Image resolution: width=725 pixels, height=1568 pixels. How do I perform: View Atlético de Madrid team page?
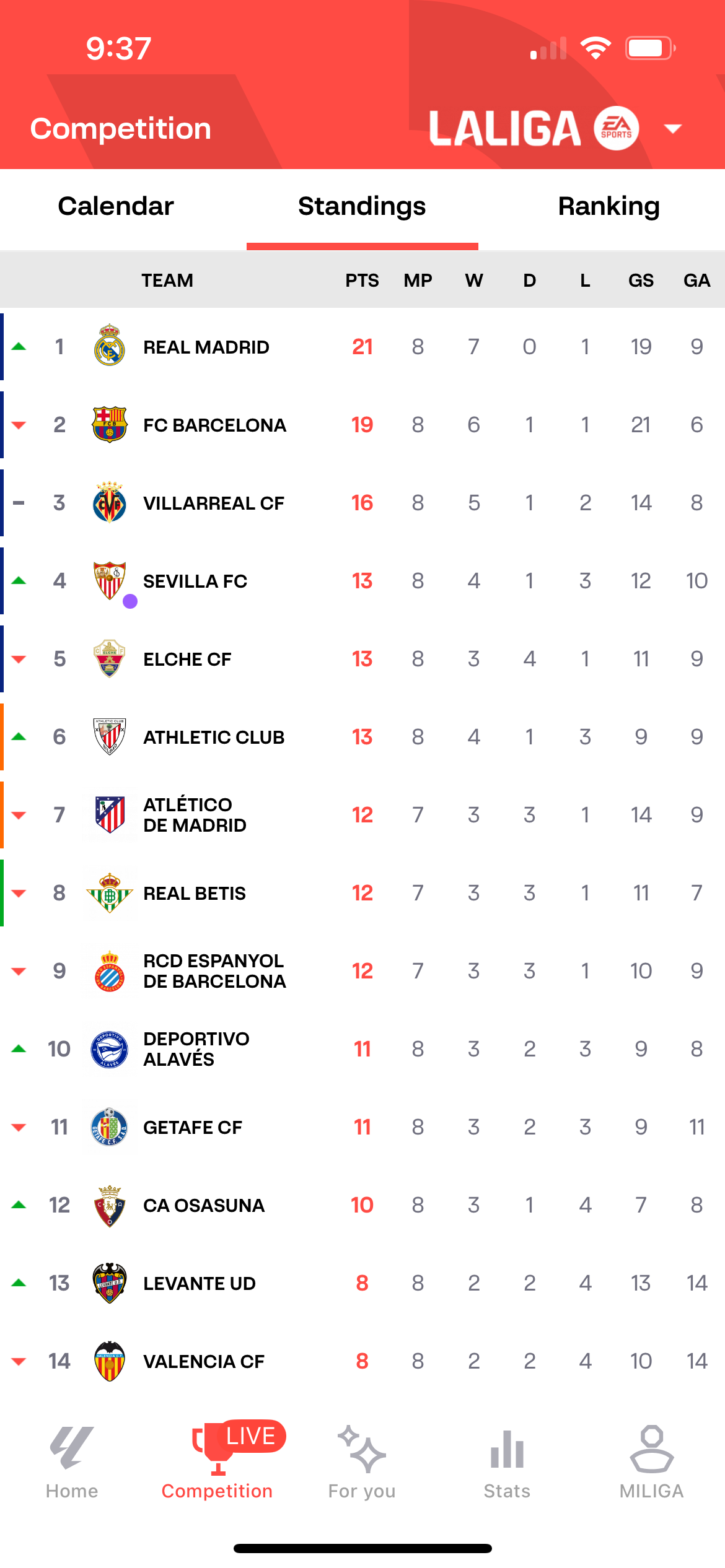[x=195, y=815]
